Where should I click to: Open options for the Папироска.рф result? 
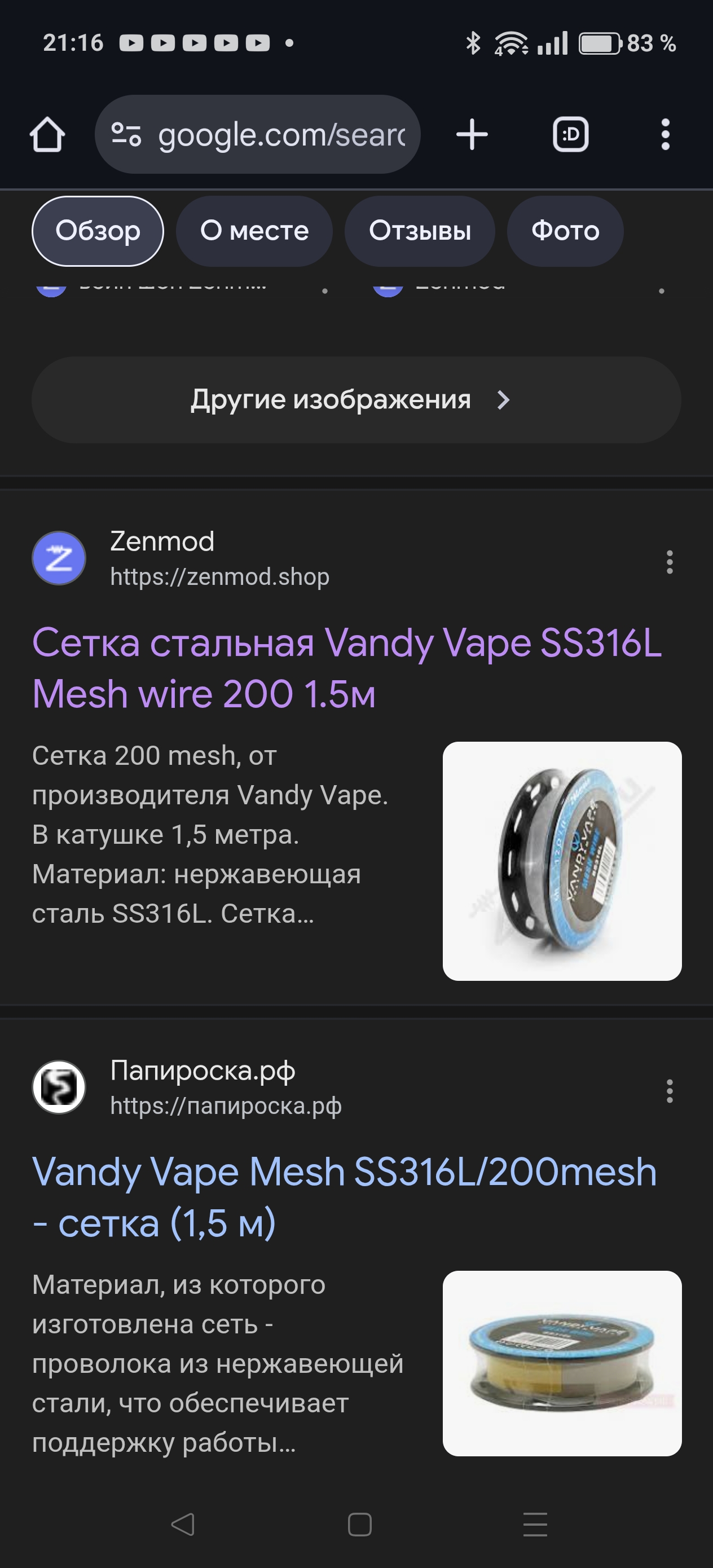669,1091
